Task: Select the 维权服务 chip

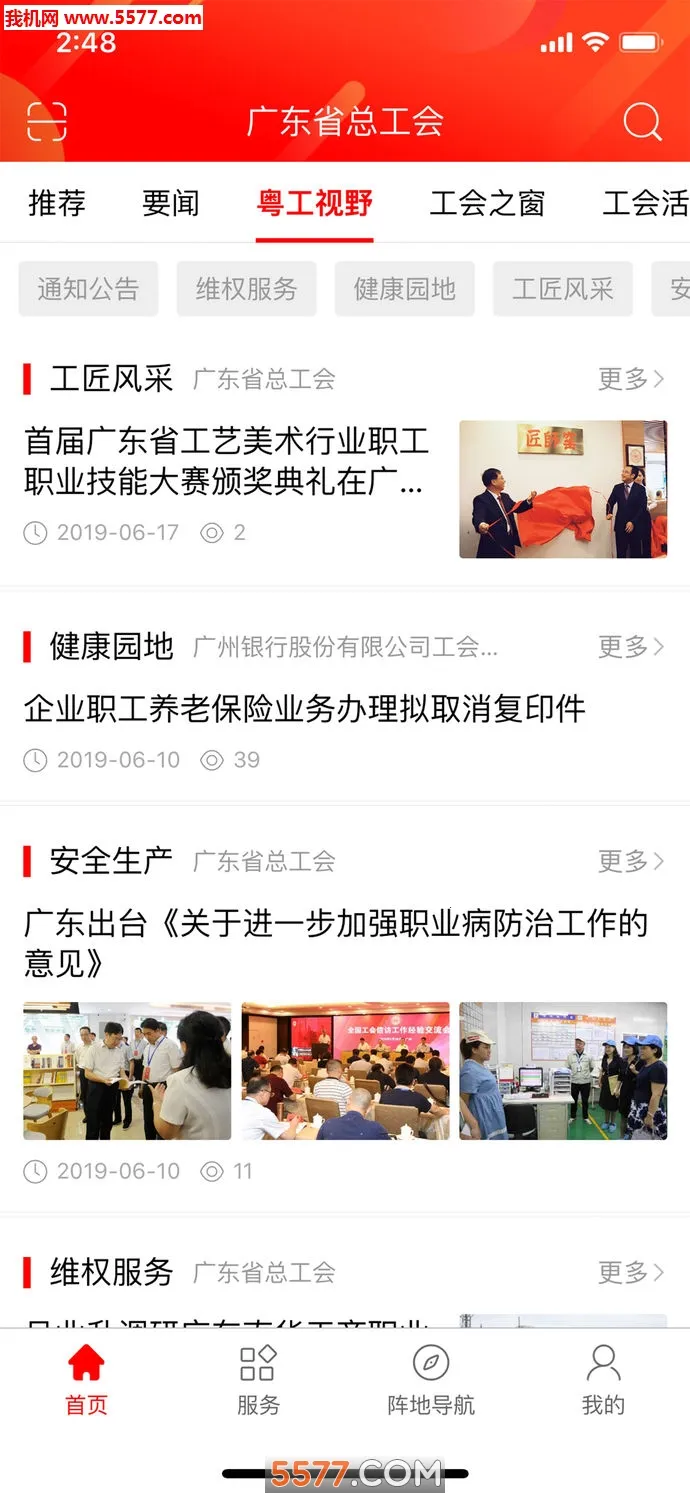Action: tap(246, 289)
